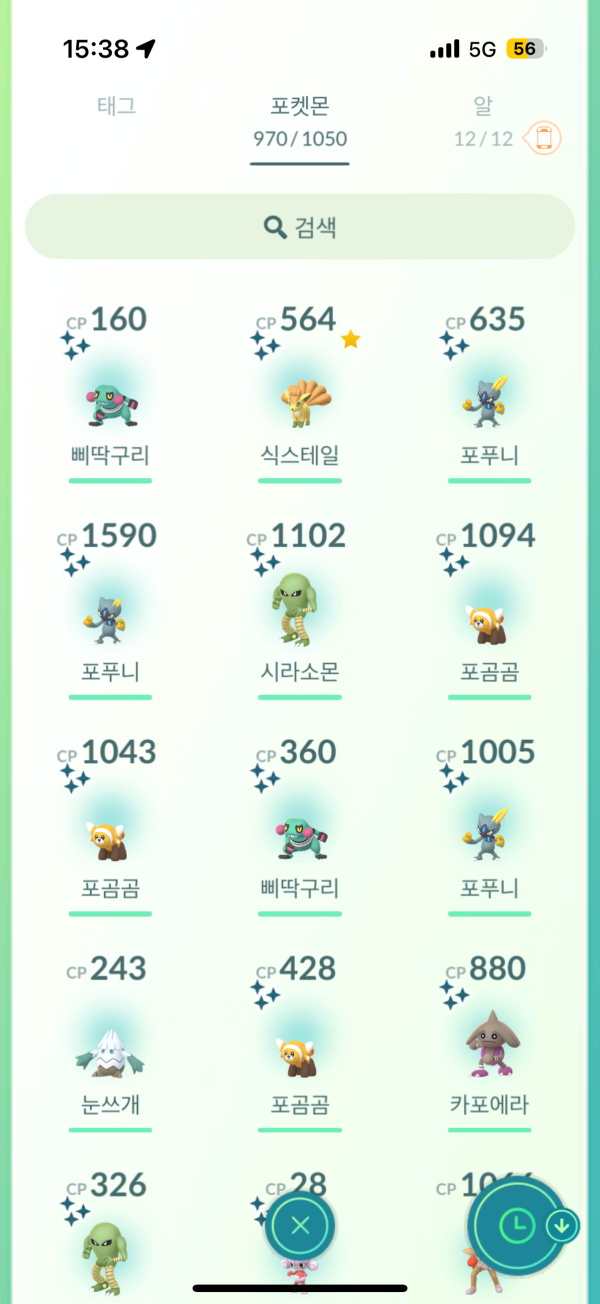Close the Pokémon storage with X button
Image resolution: width=600 pixels, height=1304 pixels.
300,1226
